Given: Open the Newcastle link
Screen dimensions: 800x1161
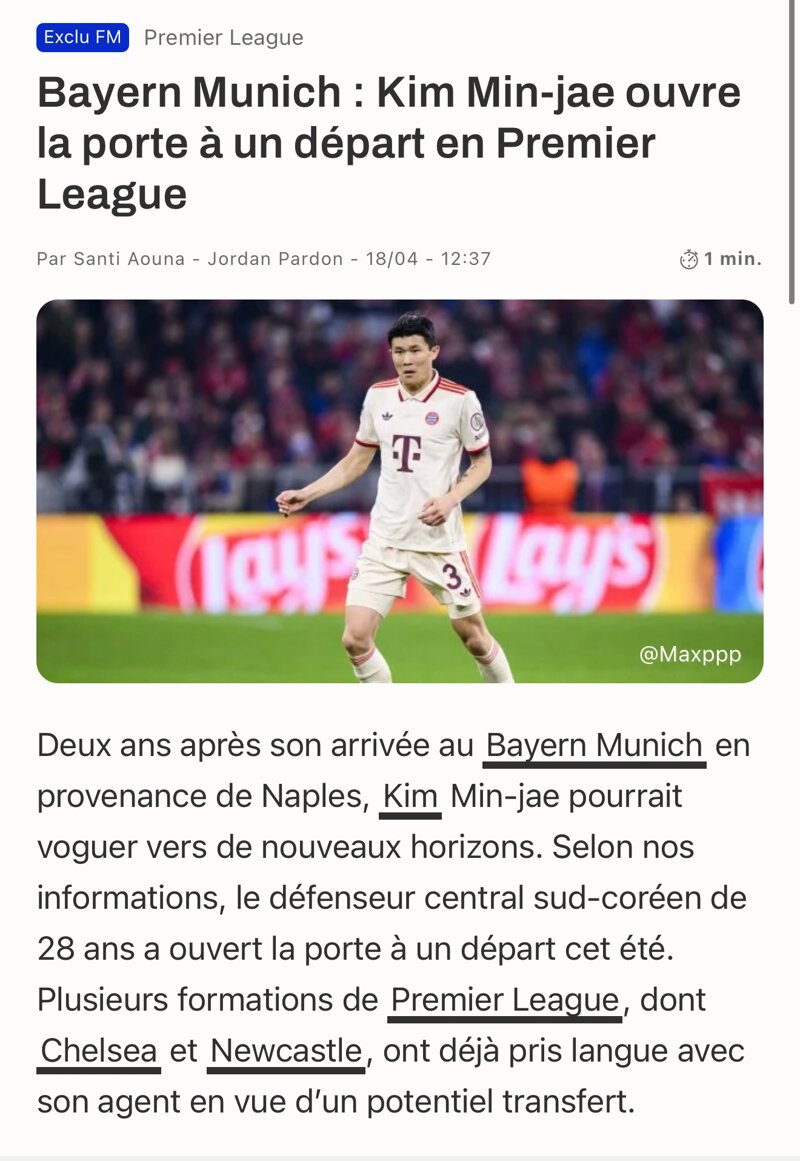Looking at the screenshot, I should click(286, 1050).
